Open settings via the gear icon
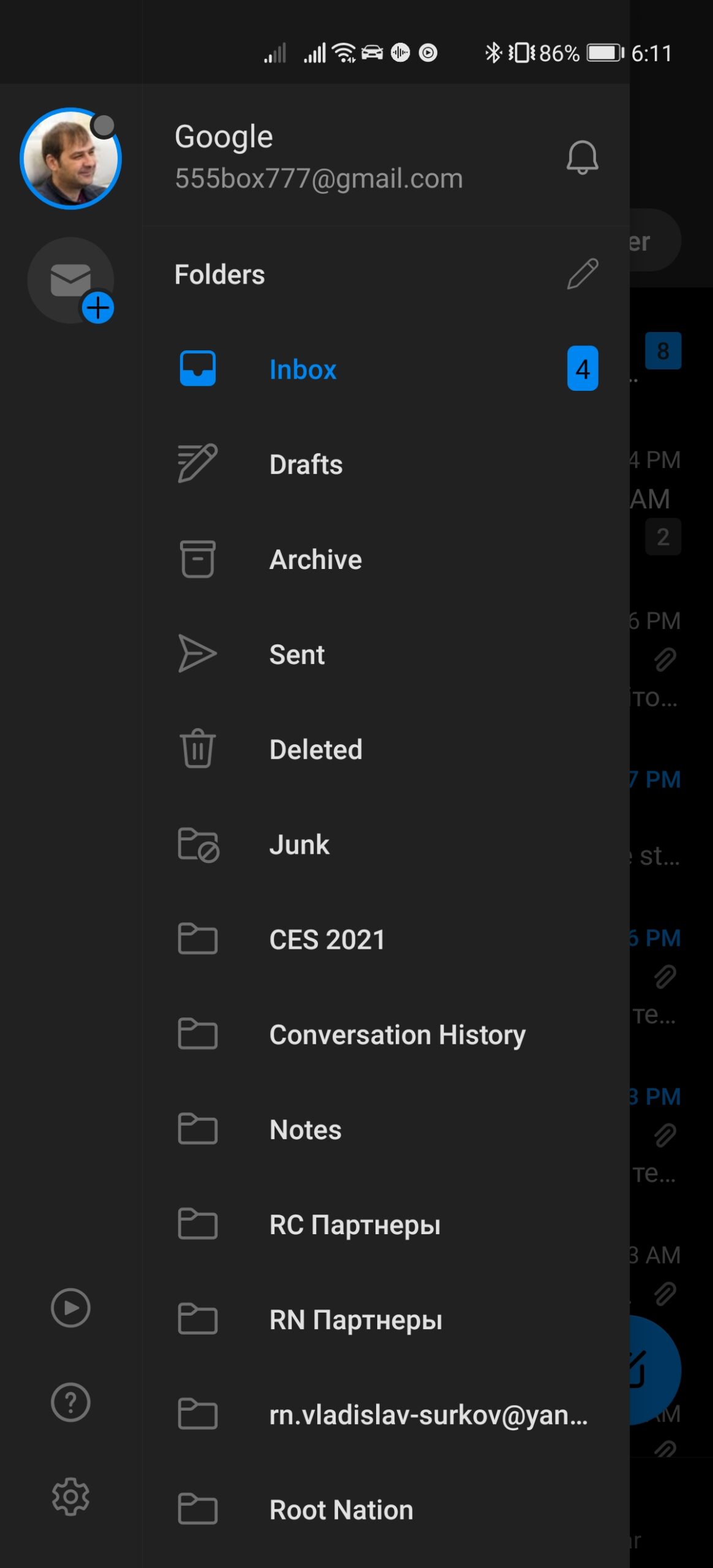This screenshot has height=1568, width=713. 70,1497
